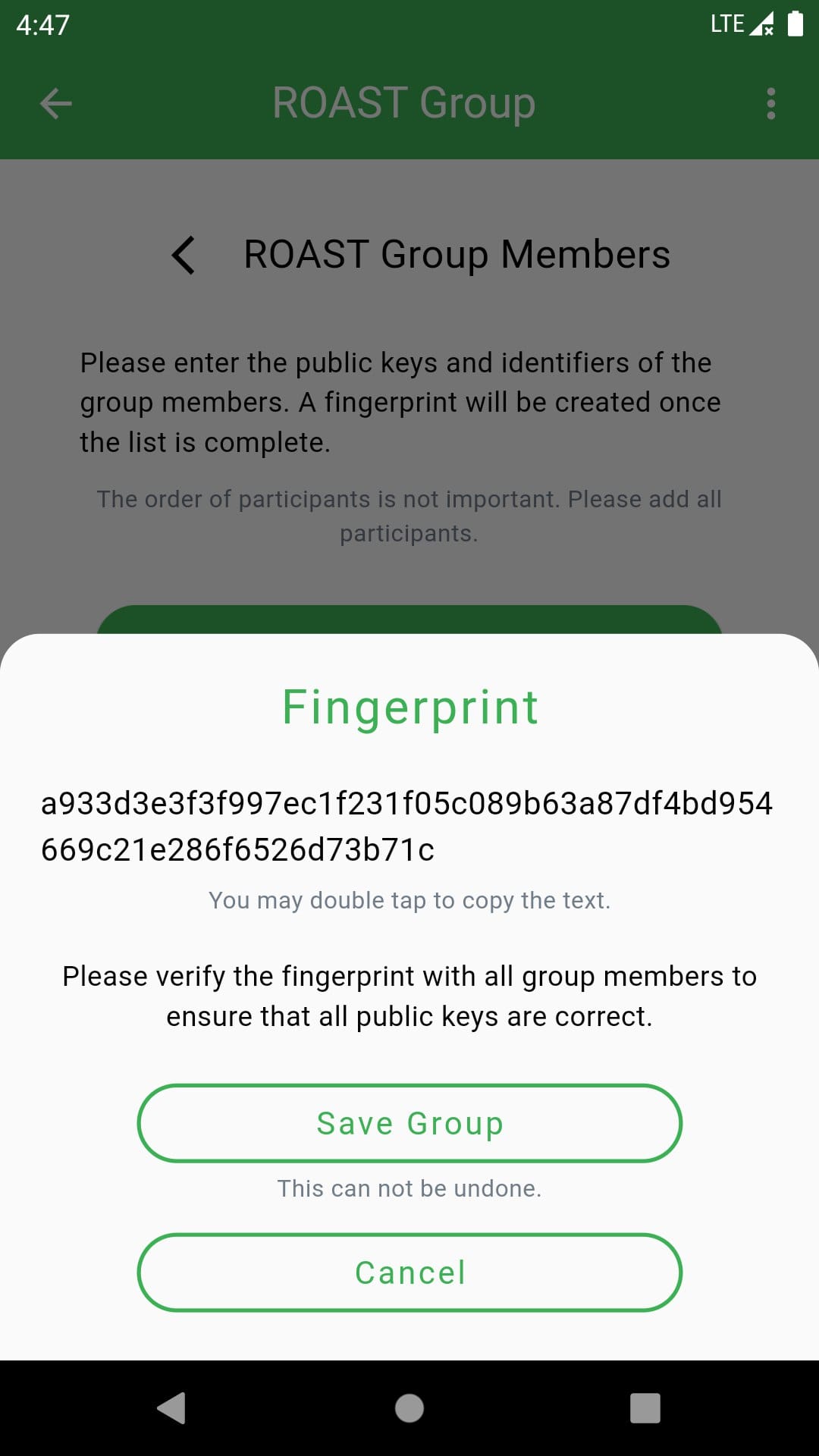Image resolution: width=819 pixels, height=1456 pixels.
Task: Cancel the fingerprint dialog
Action: [x=409, y=1272]
